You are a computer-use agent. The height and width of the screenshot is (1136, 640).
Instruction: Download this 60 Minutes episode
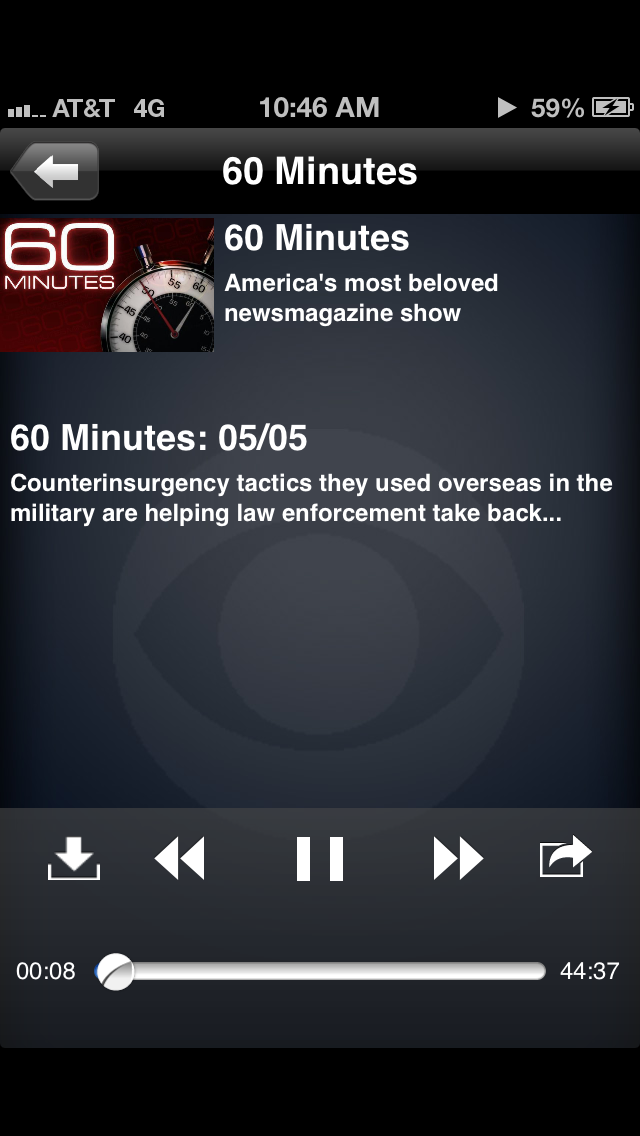pyautogui.click(x=74, y=858)
